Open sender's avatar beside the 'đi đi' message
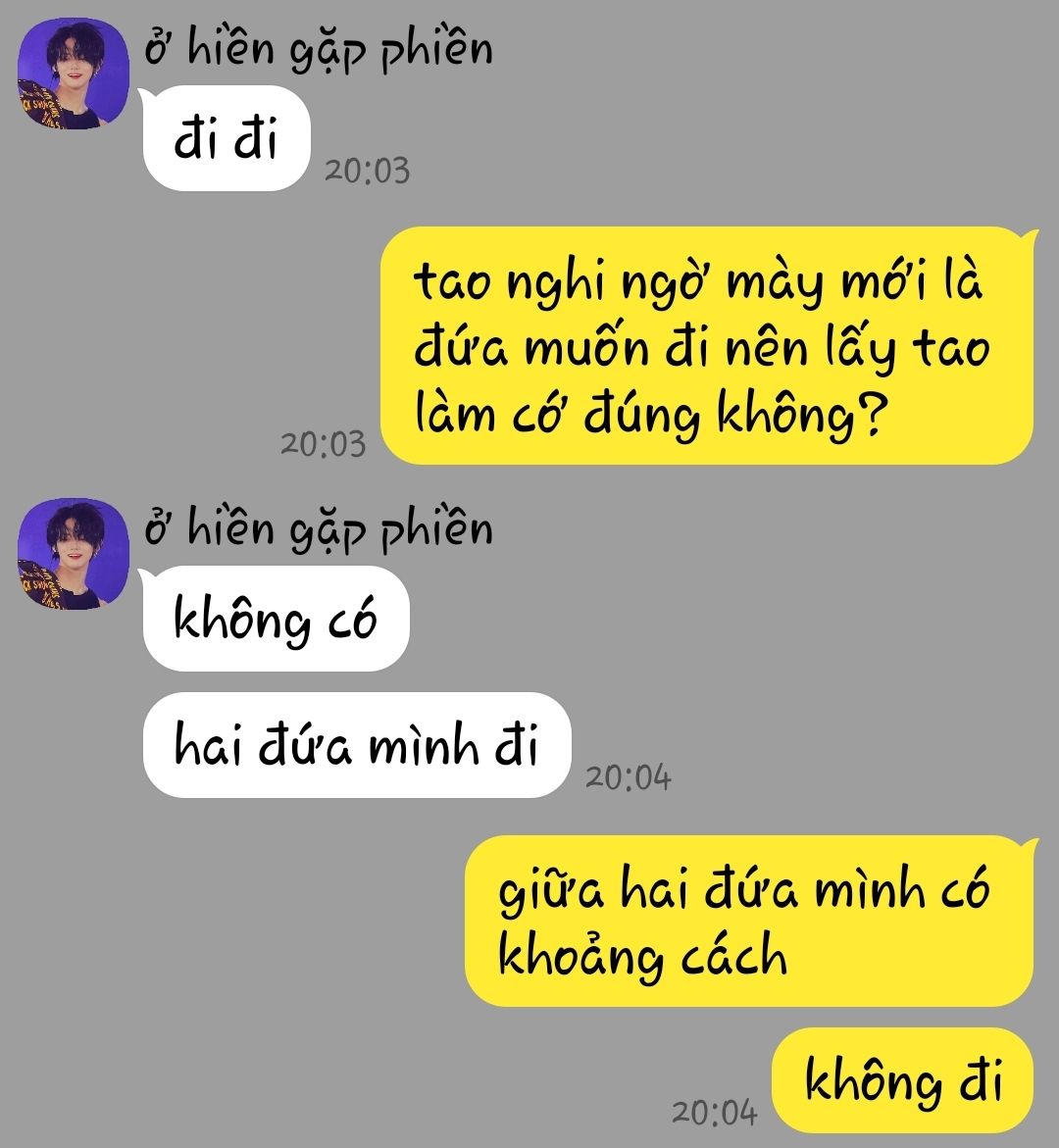This screenshot has width=1059, height=1148. click(x=74, y=75)
